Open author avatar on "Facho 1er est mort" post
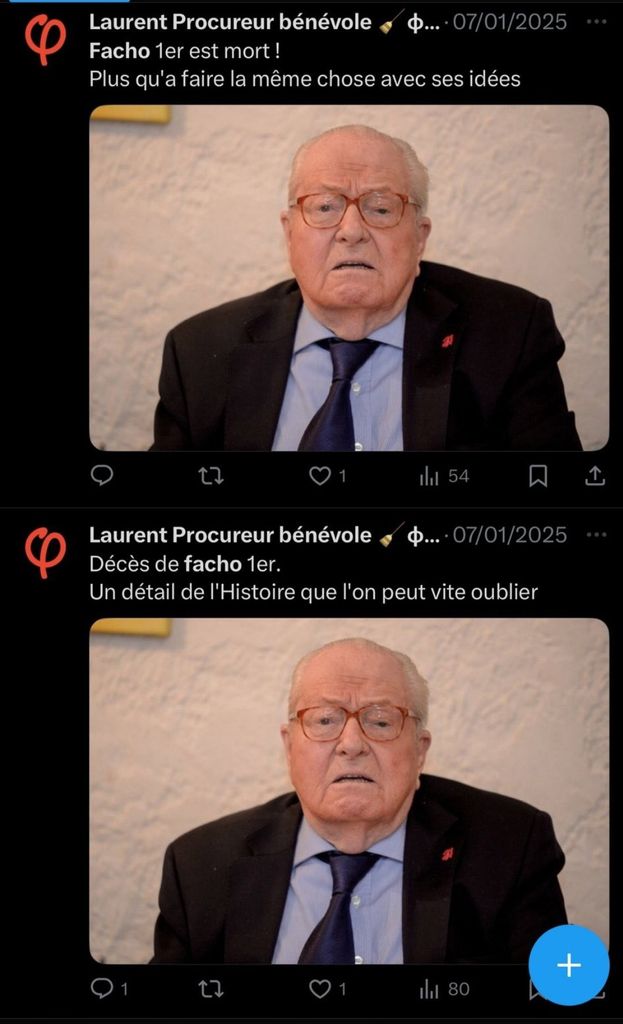The height and width of the screenshot is (1024, 623). tap(46, 40)
